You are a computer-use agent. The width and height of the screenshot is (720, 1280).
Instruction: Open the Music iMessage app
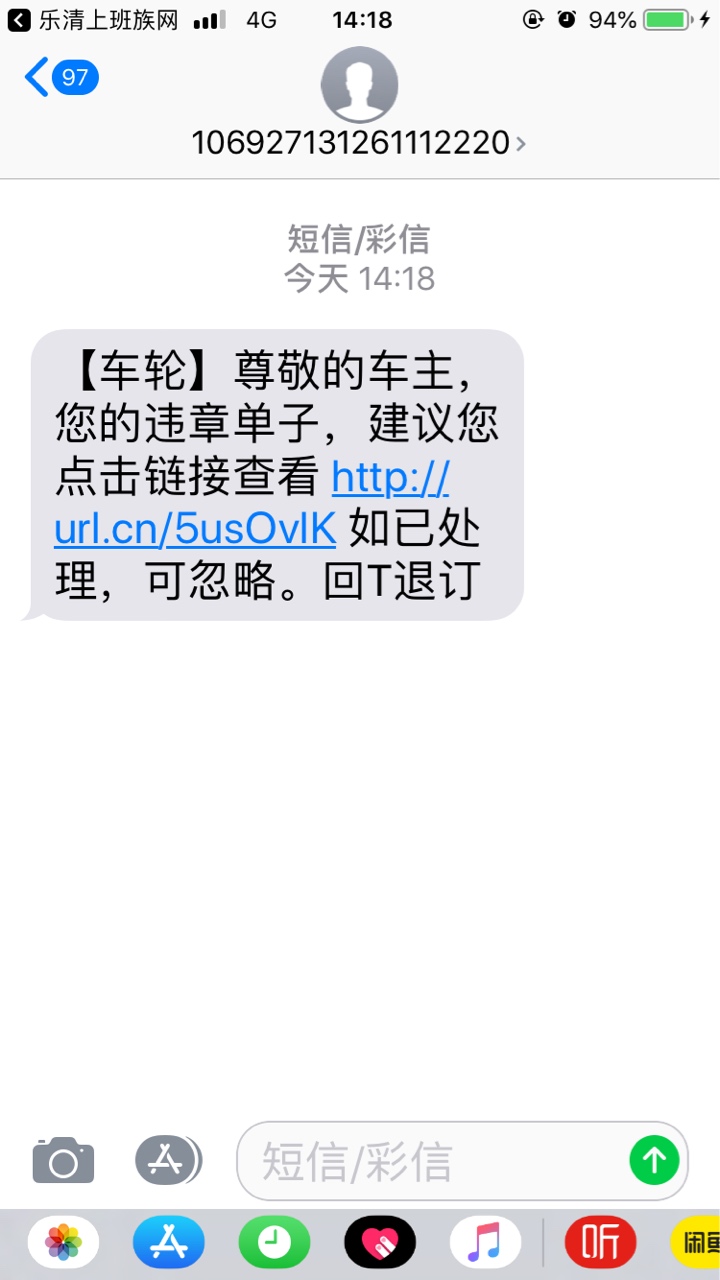(485, 1243)
